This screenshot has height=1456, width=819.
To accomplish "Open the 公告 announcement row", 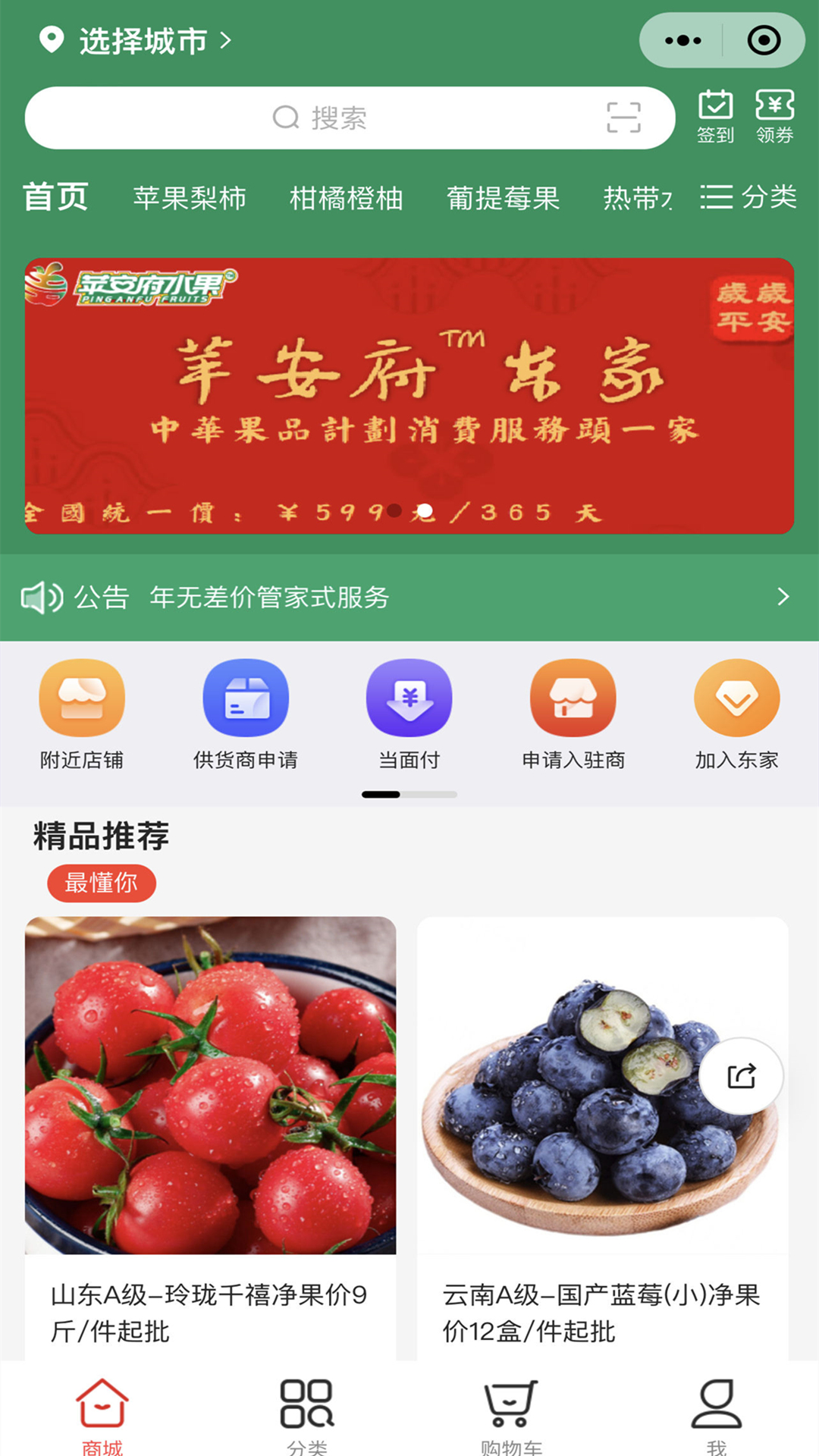I will click(x=409, y=598).
